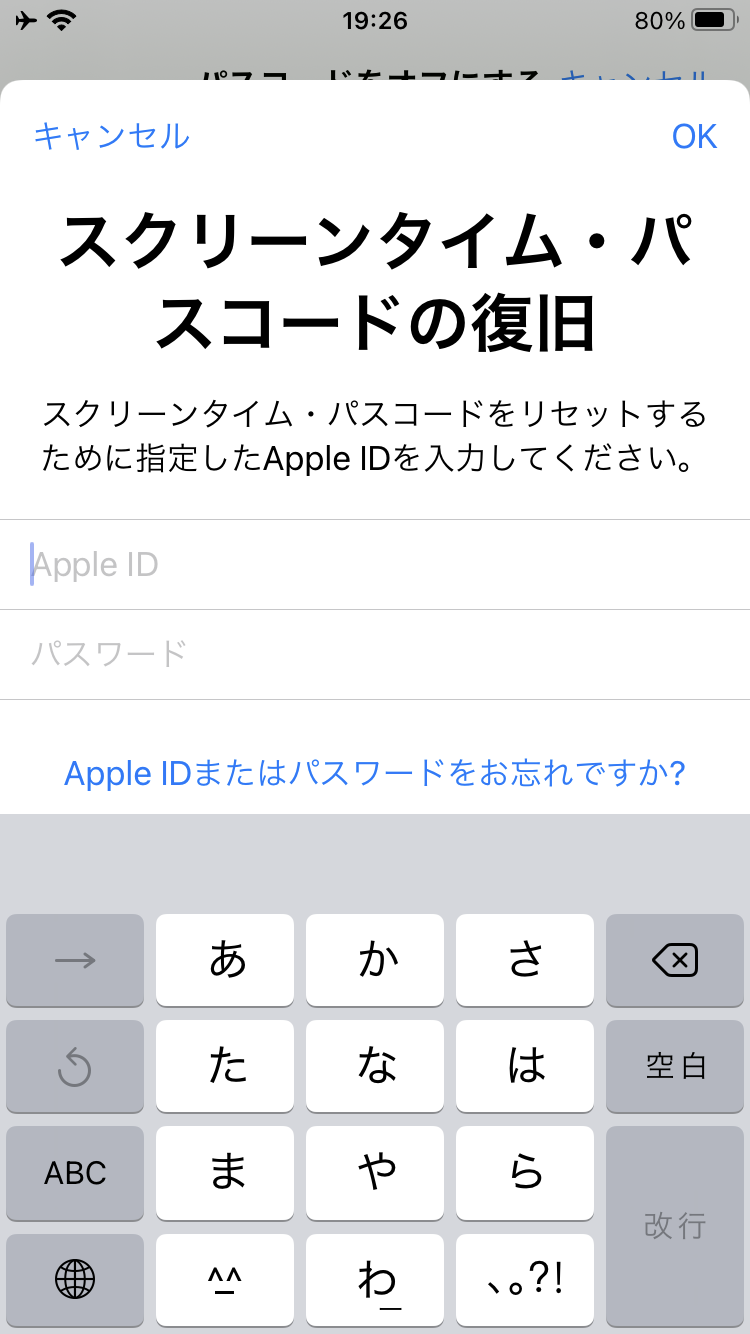Switch the keyboard to ABC input
The image size is (750, 1334).
(75, 1172)
